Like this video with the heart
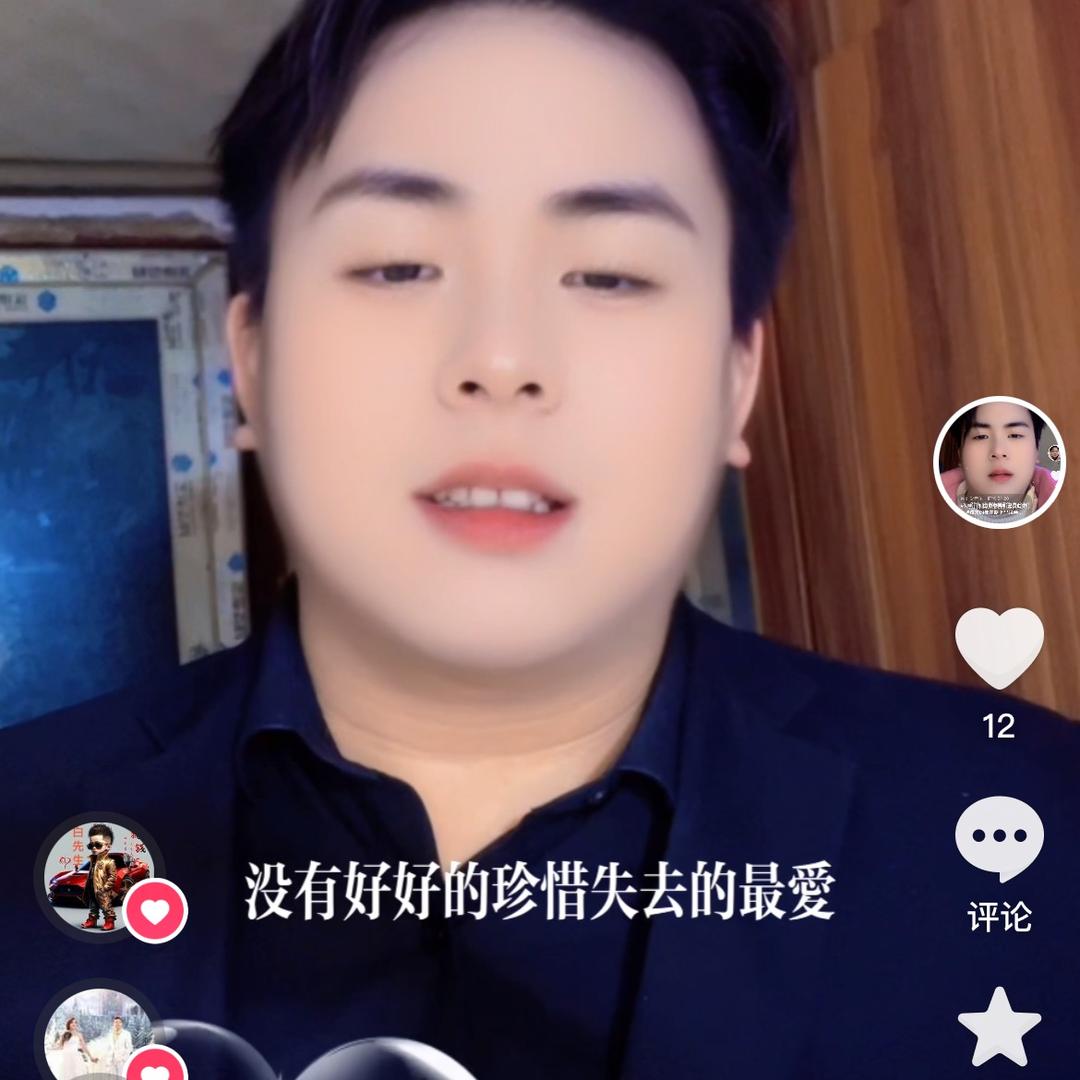Screen dimensions: 1080x1080 [999, 647]
